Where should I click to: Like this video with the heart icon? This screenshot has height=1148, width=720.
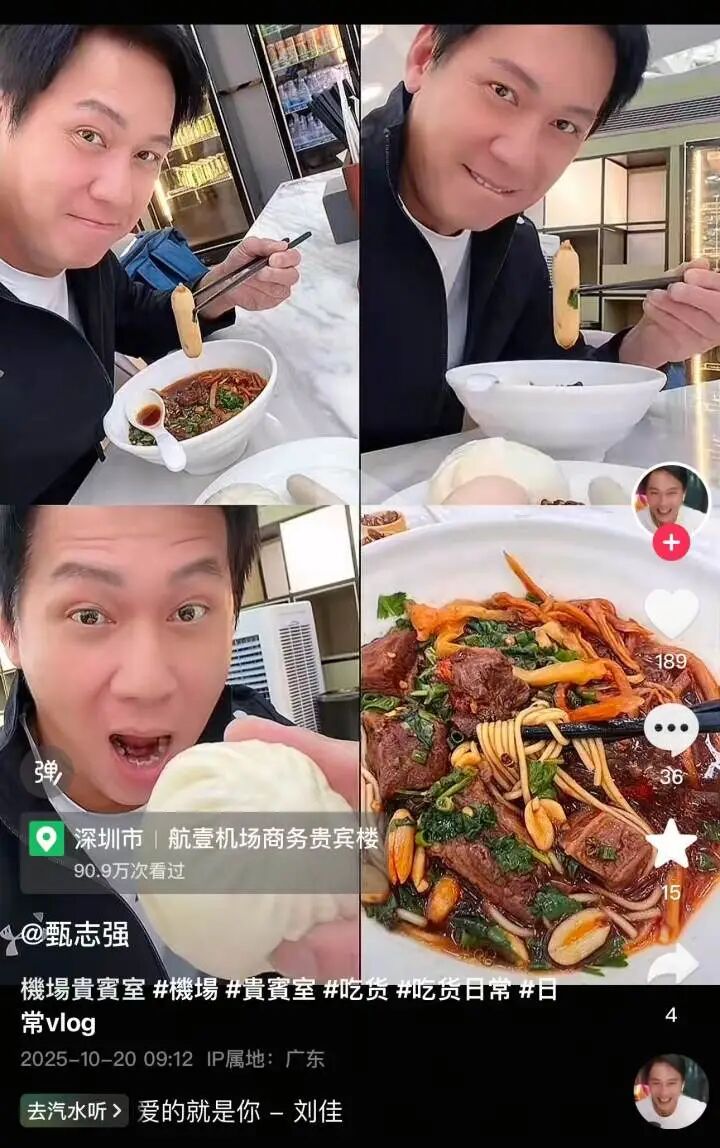[x=671, y=612]
